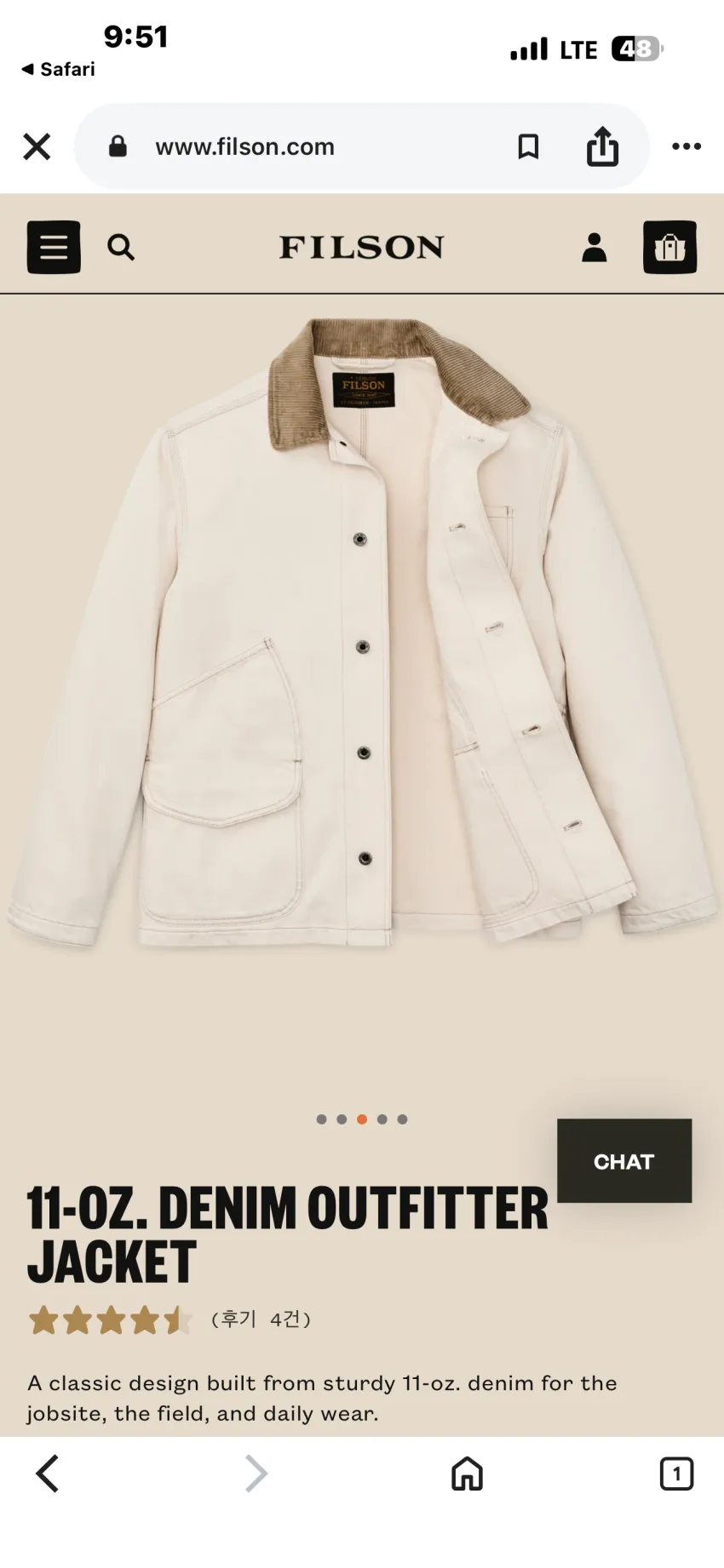Viewport: 724px width, 1568px height.
Task: Share this page
Action: click(x=602, y=146)
